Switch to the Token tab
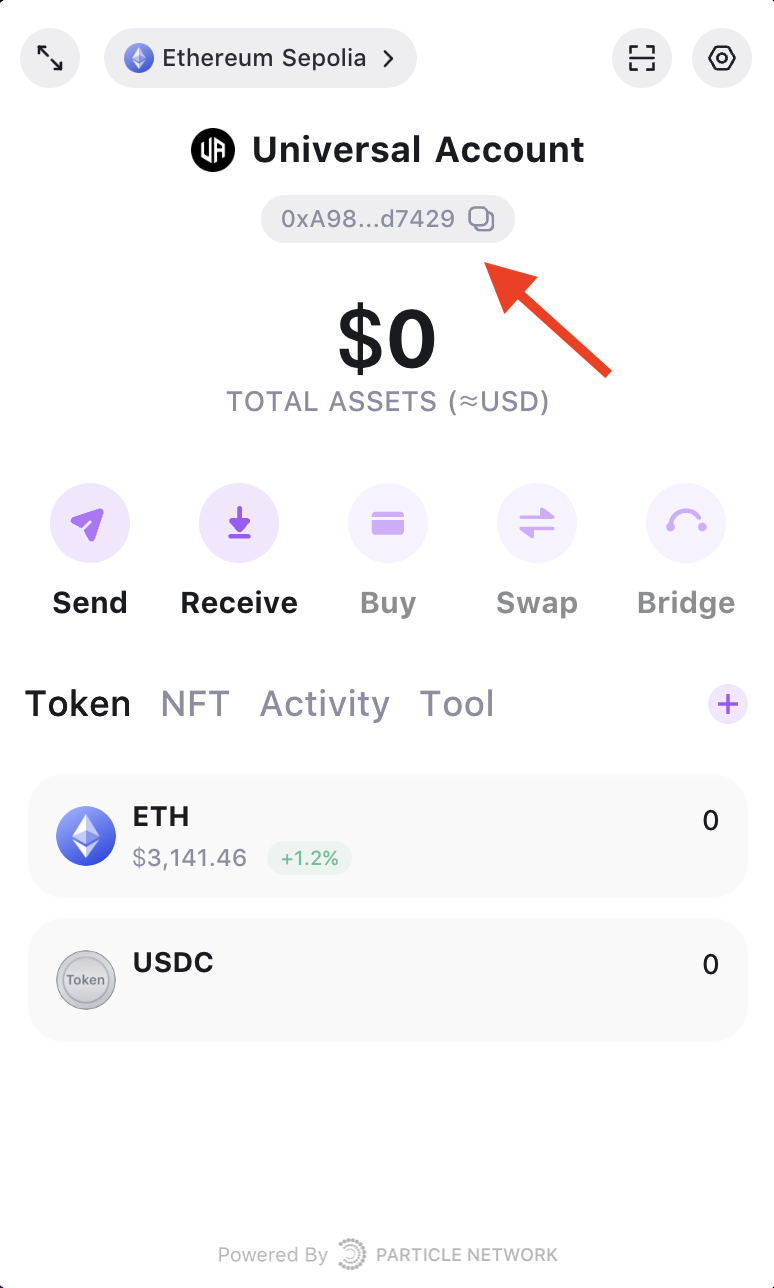The width and height of the screenshot is (774, 1288). click(x=78, y=704)
